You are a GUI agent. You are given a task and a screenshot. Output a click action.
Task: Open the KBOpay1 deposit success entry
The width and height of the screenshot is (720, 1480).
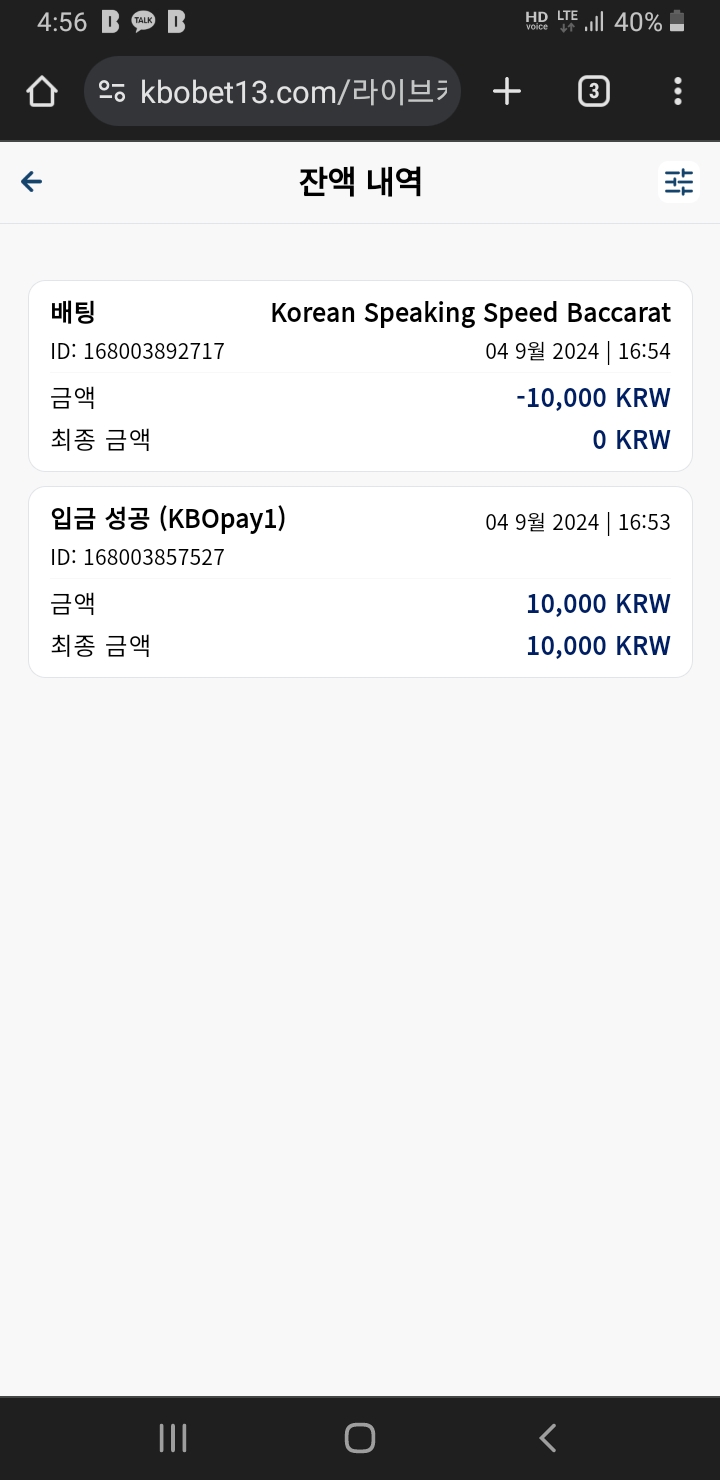(x=360, y=582)
